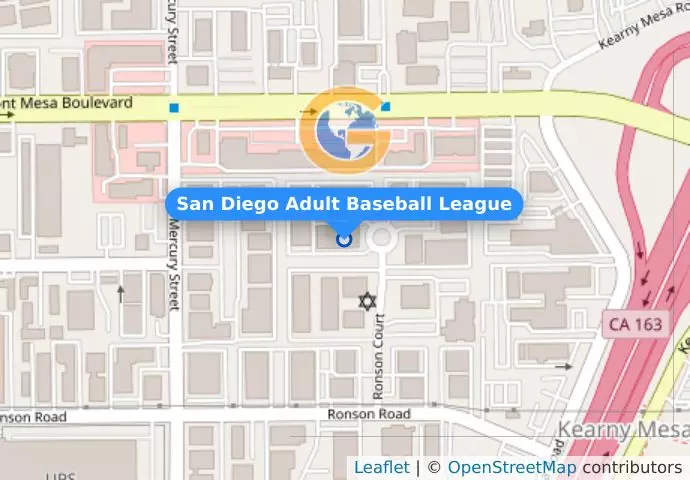Open the OpenStreetMap attribution link
Image resolution: width=690 pixels, height=480 pixels.
click(511, 468)
